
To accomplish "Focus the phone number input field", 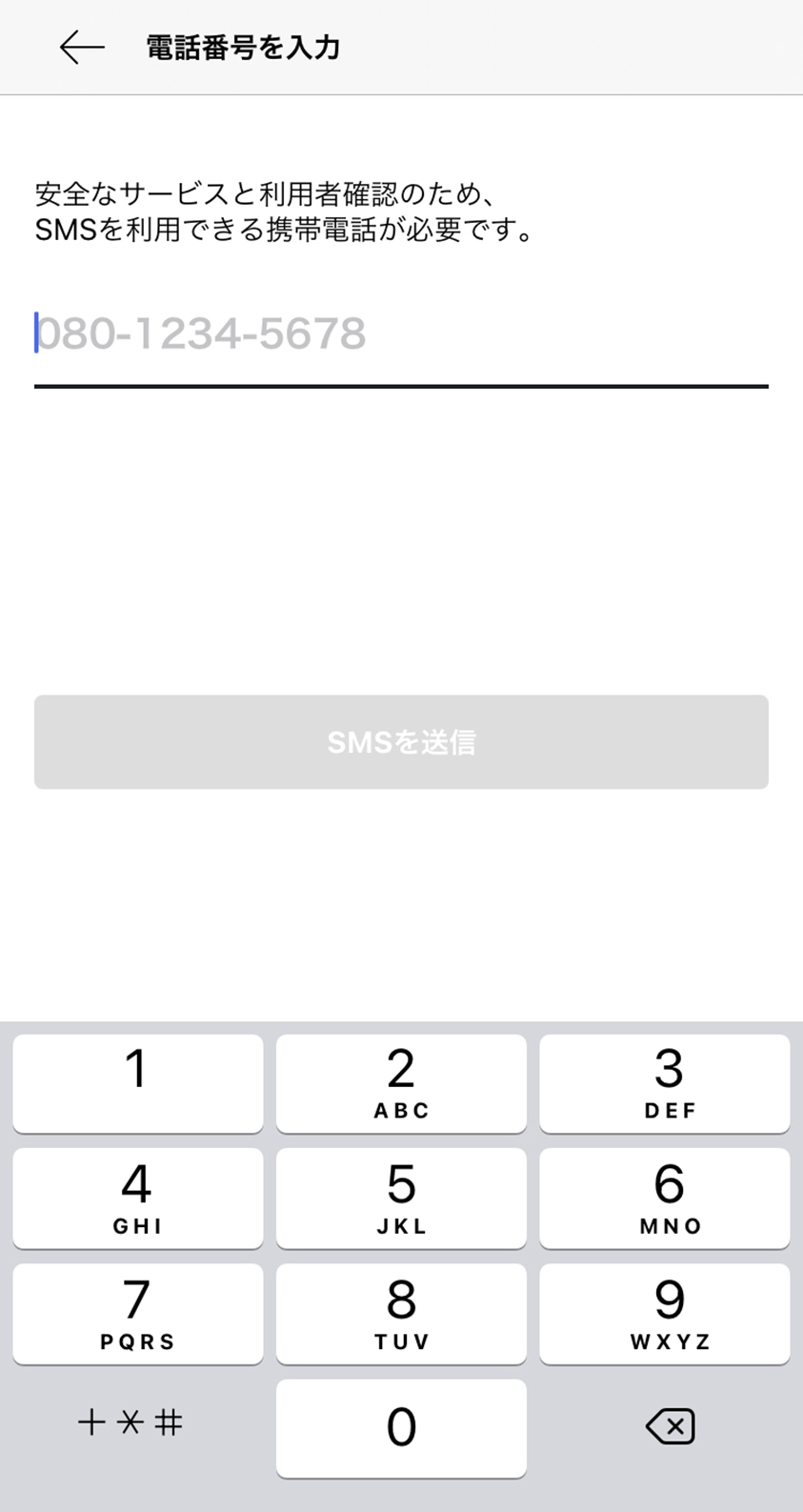I will click(401, 335).
